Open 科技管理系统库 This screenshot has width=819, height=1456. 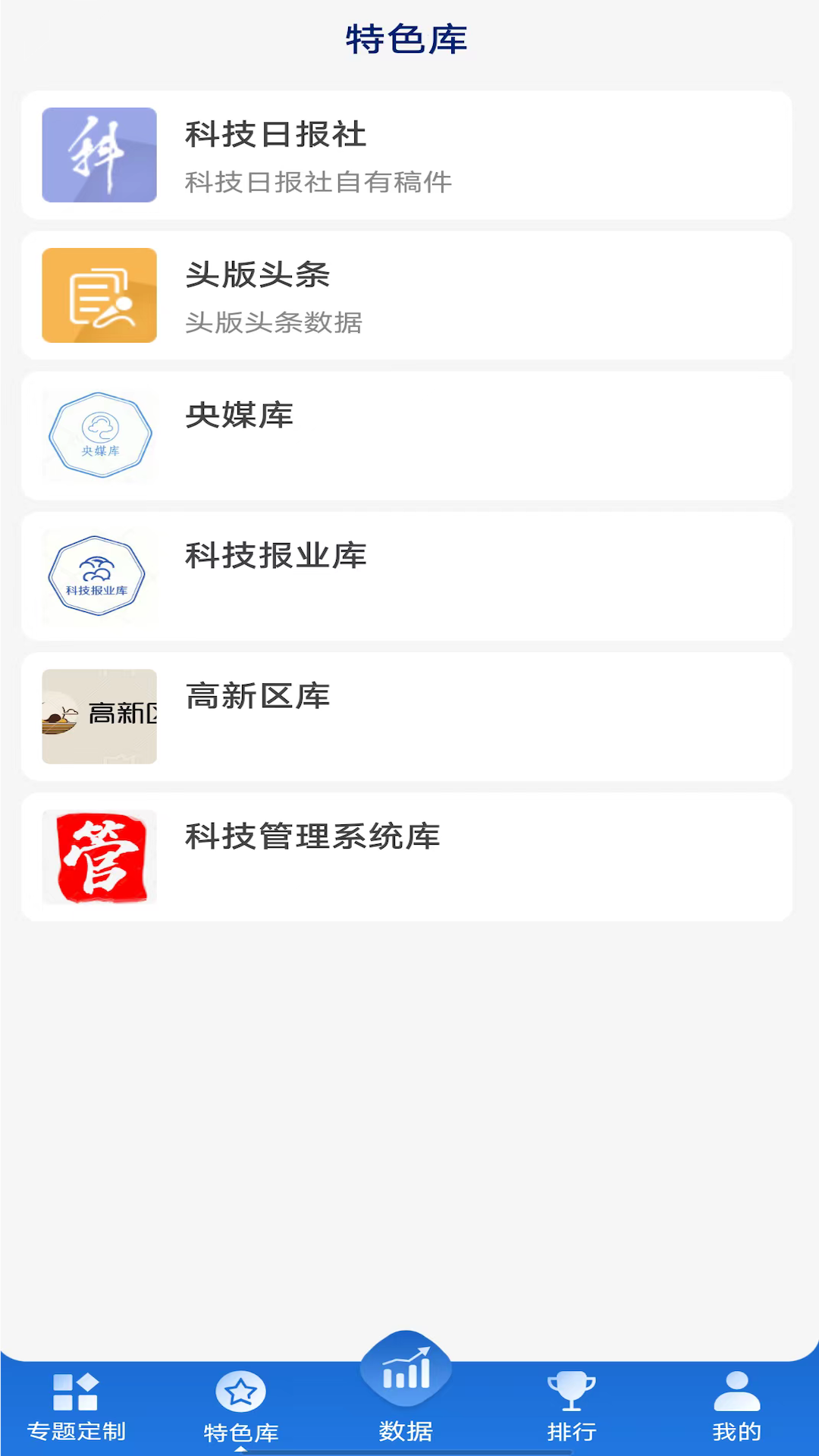tap(406, 857)
